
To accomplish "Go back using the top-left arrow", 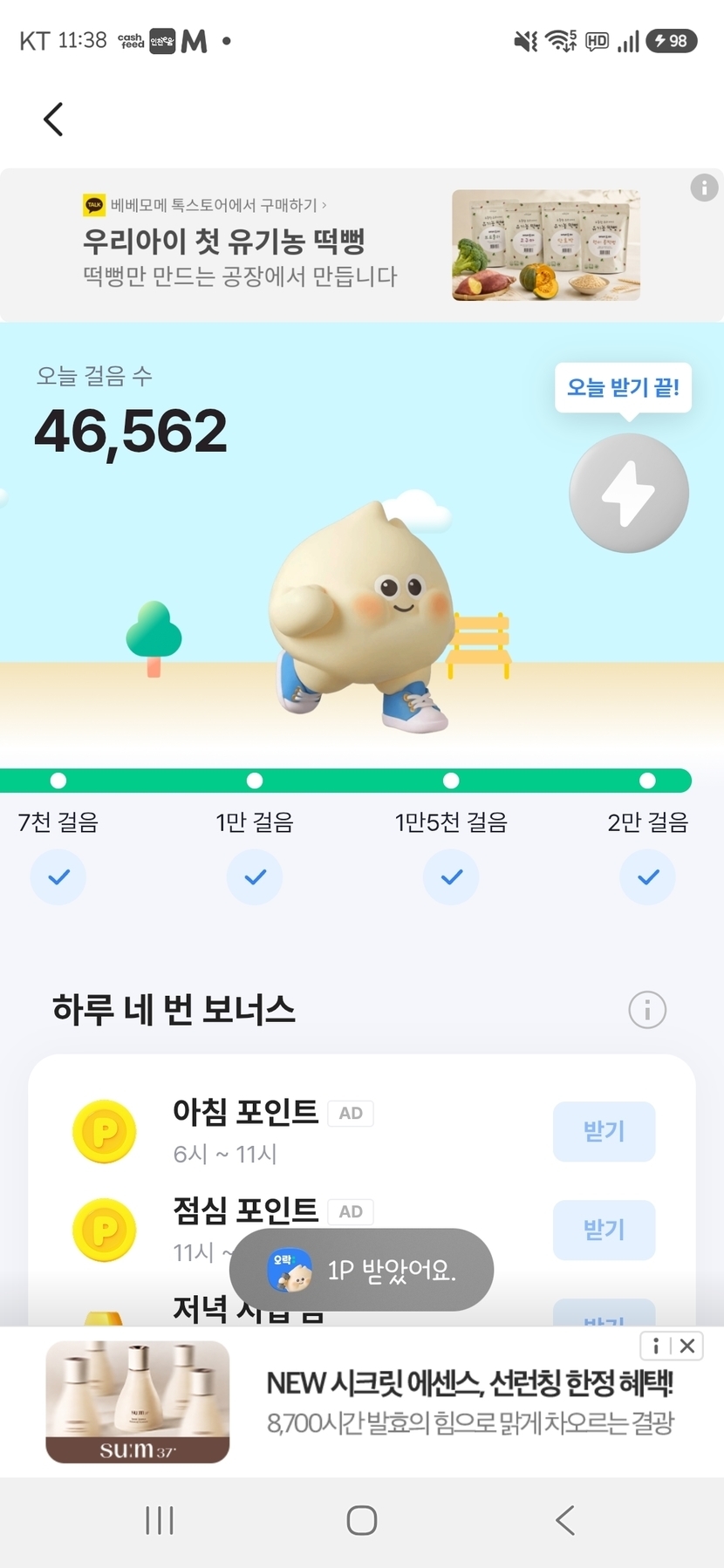I will [x=53, y=119].
